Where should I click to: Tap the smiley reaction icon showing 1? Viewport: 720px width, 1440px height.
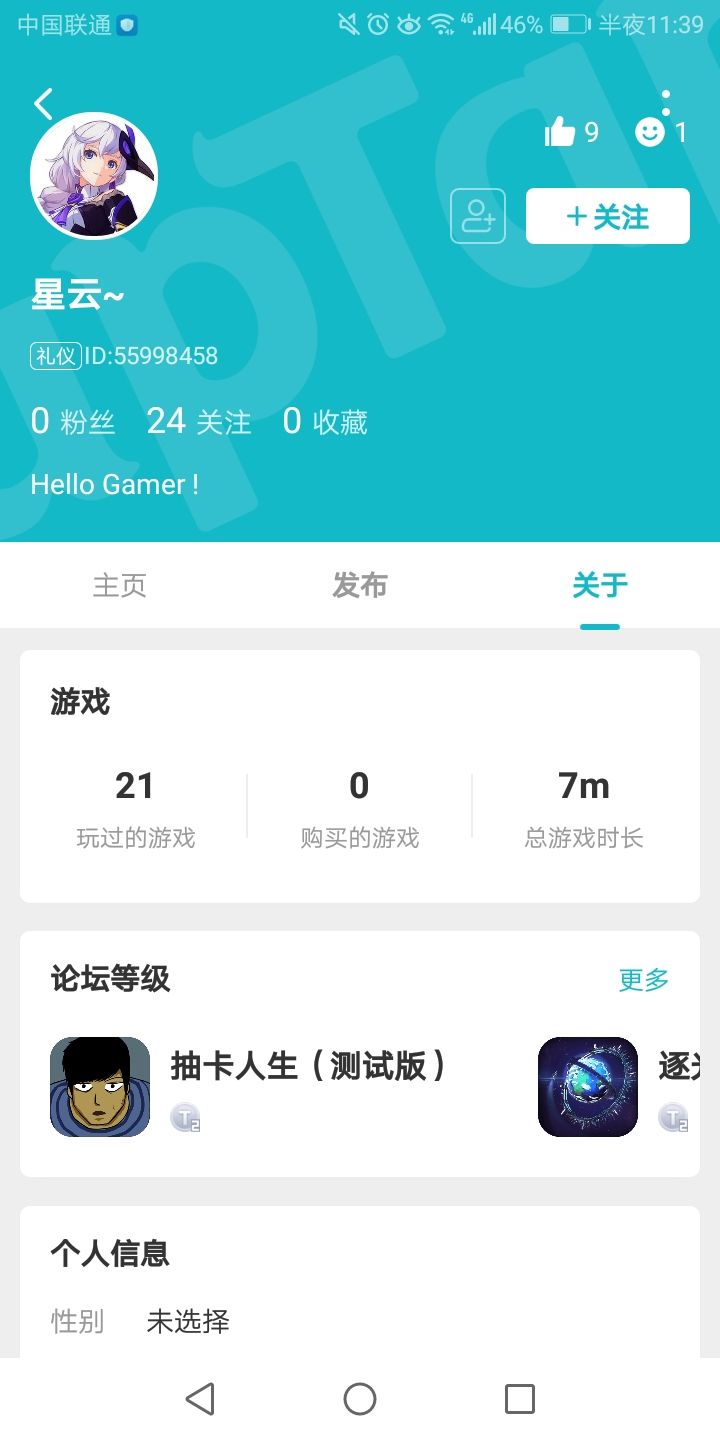click(x=650, y=132)
